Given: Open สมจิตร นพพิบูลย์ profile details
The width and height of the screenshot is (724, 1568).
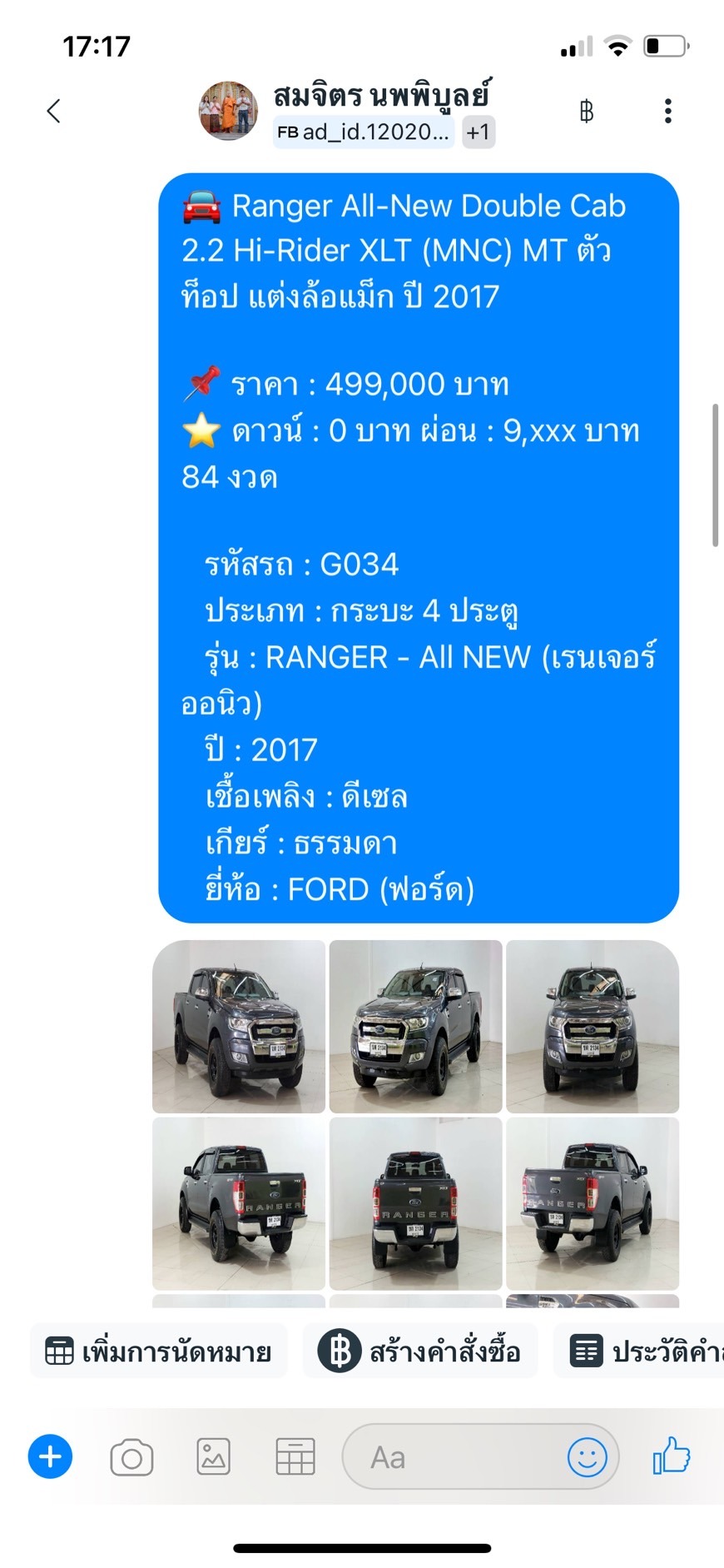Looking at the screenshot, I should pos(382,96).
